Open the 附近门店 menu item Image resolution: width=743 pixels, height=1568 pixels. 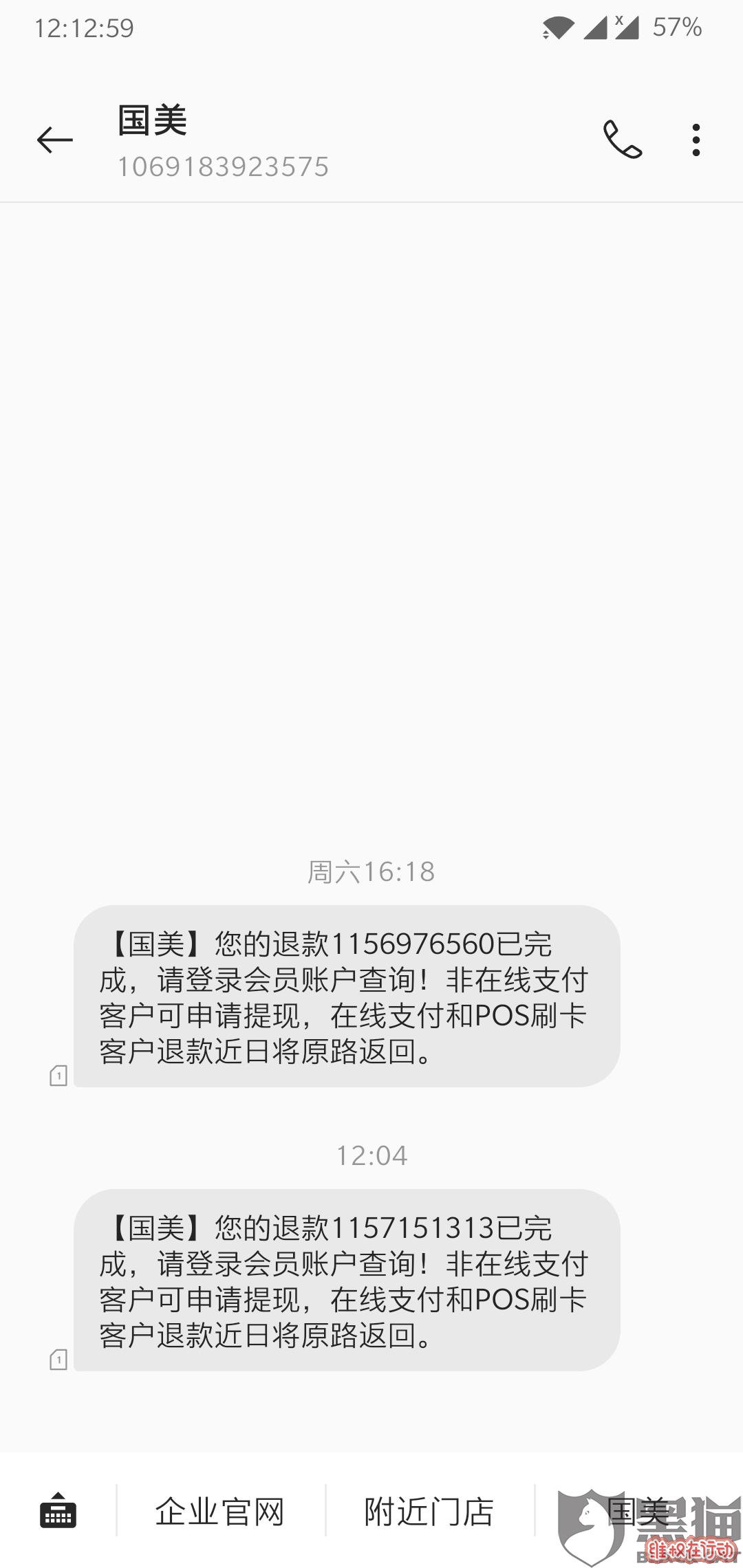429,1511
